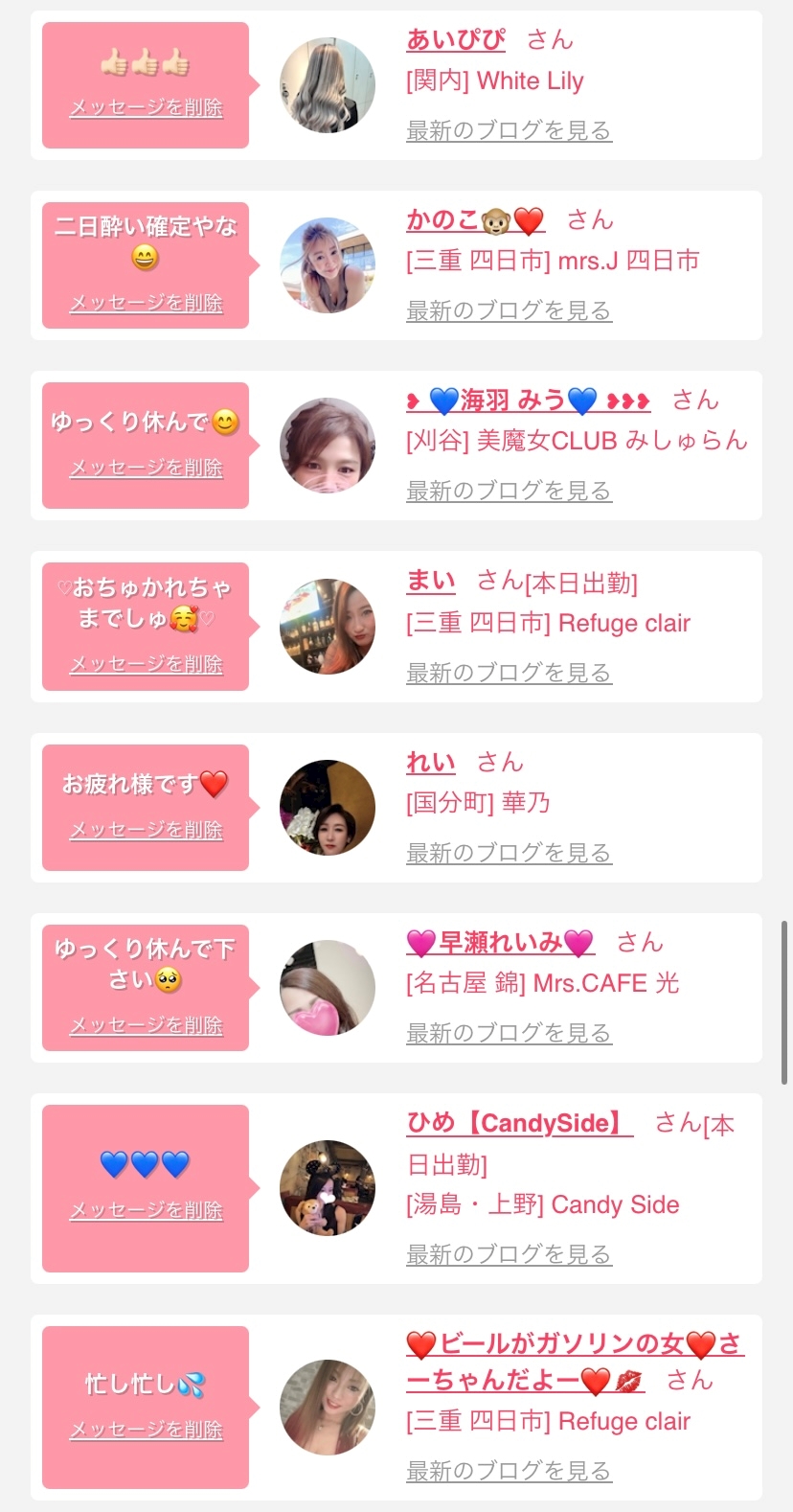Screen dimensions: 793x1512
Task: Open 海羽 みう's profile link
Action: point(528,401)
